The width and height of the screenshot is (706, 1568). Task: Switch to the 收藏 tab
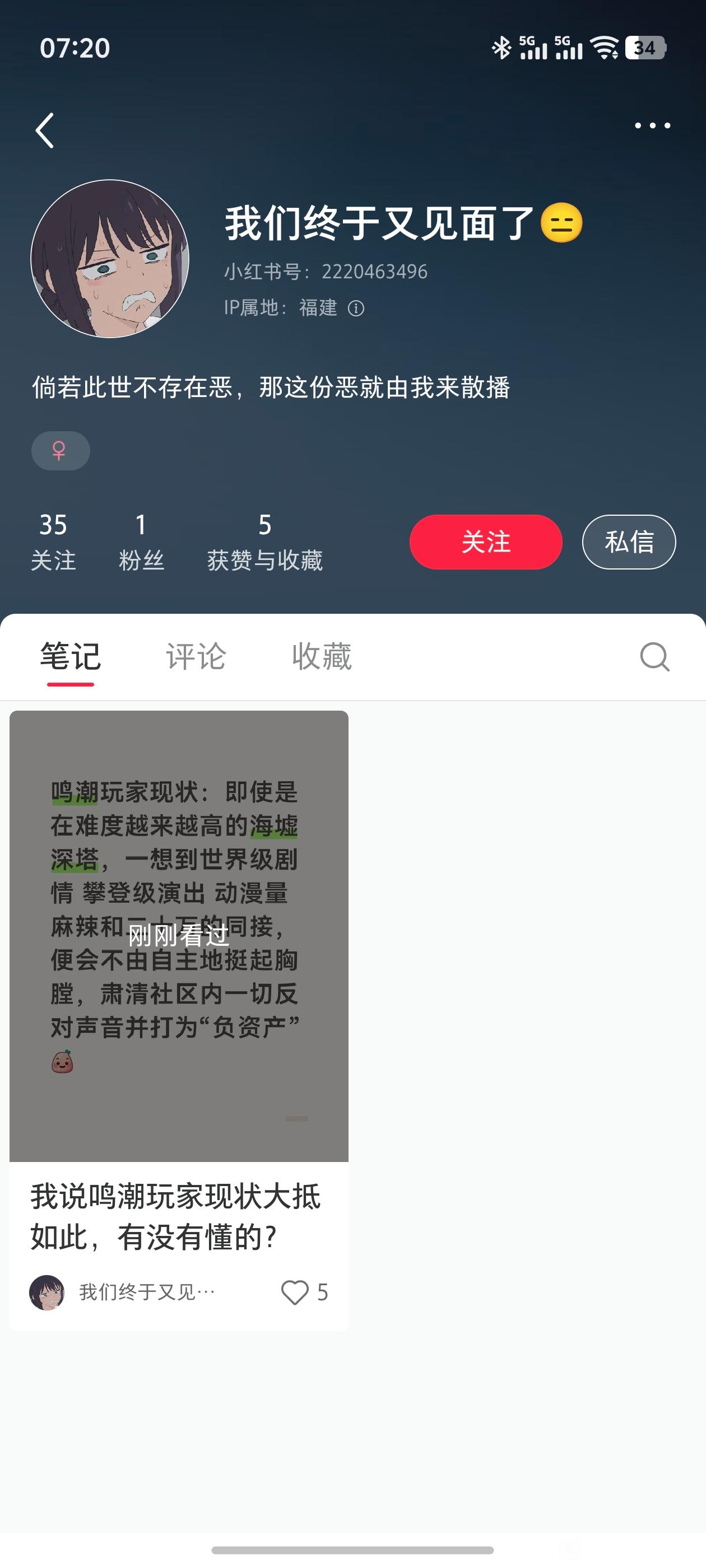(322, 656)
